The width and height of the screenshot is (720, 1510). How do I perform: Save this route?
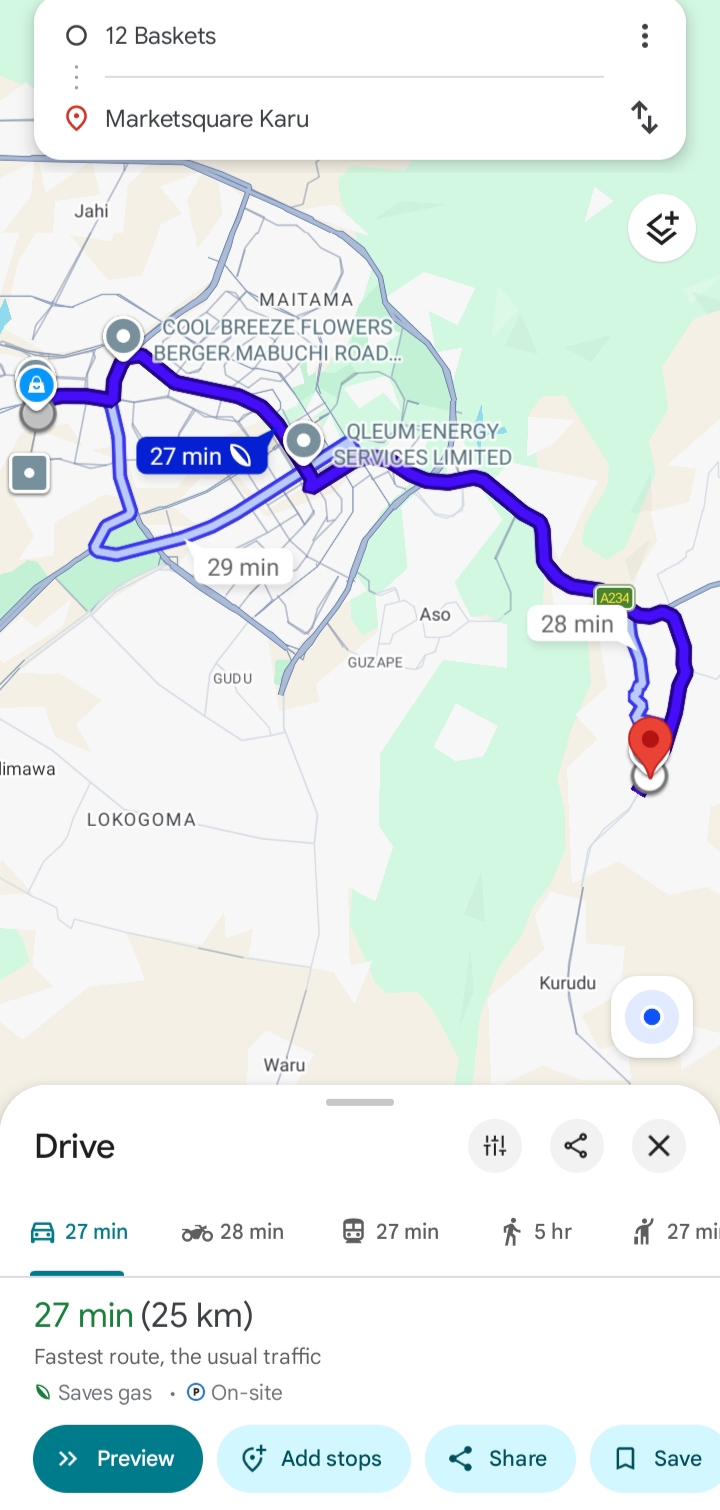[x=656, y=1459]
